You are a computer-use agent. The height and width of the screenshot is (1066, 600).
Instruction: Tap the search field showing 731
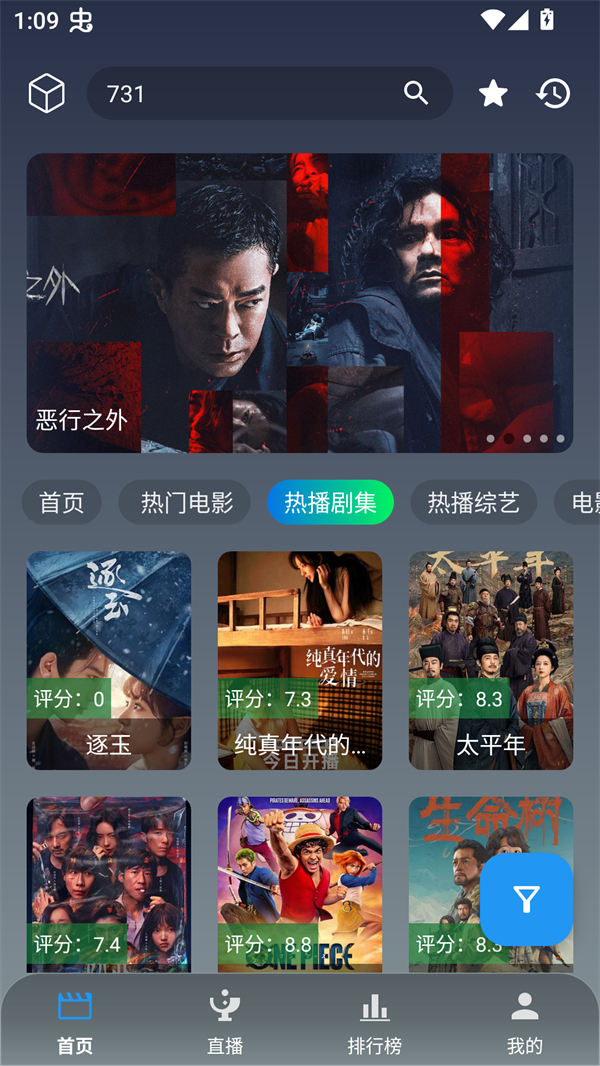(240, 94)
